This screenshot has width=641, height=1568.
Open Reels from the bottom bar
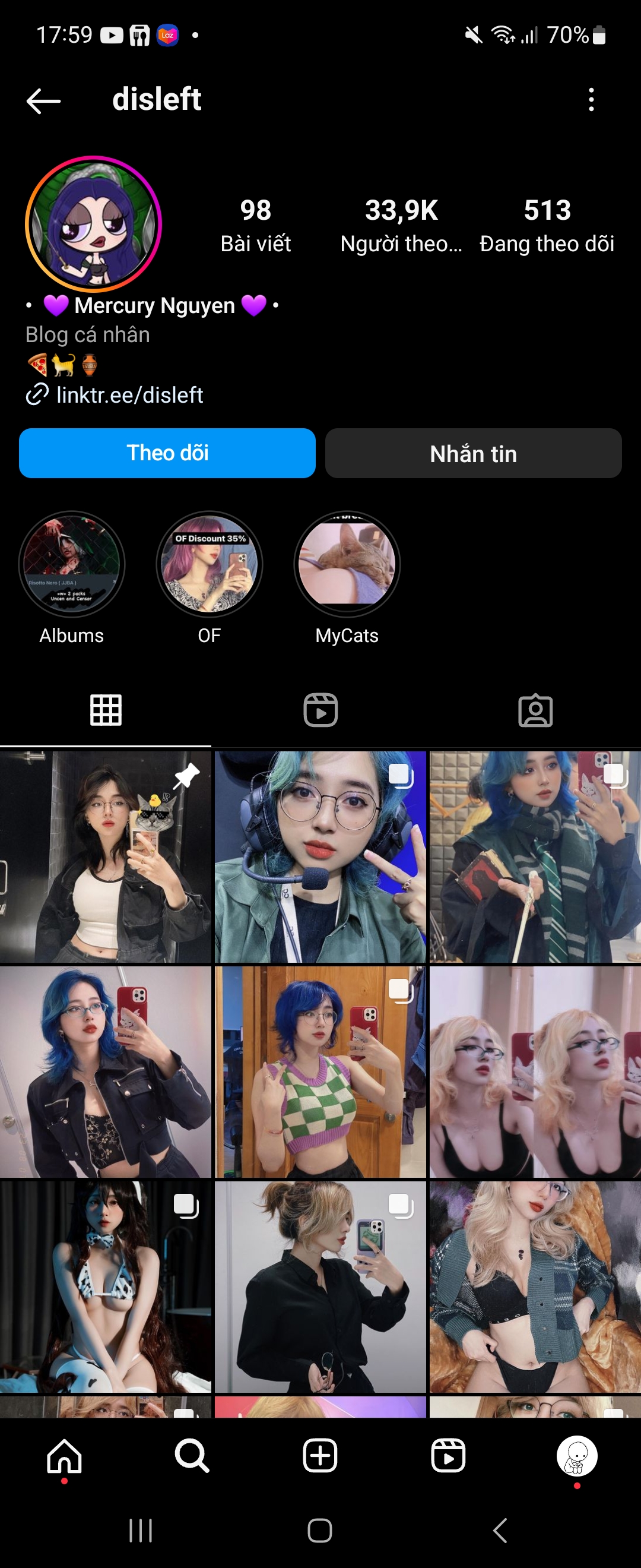coord(448,1456)
